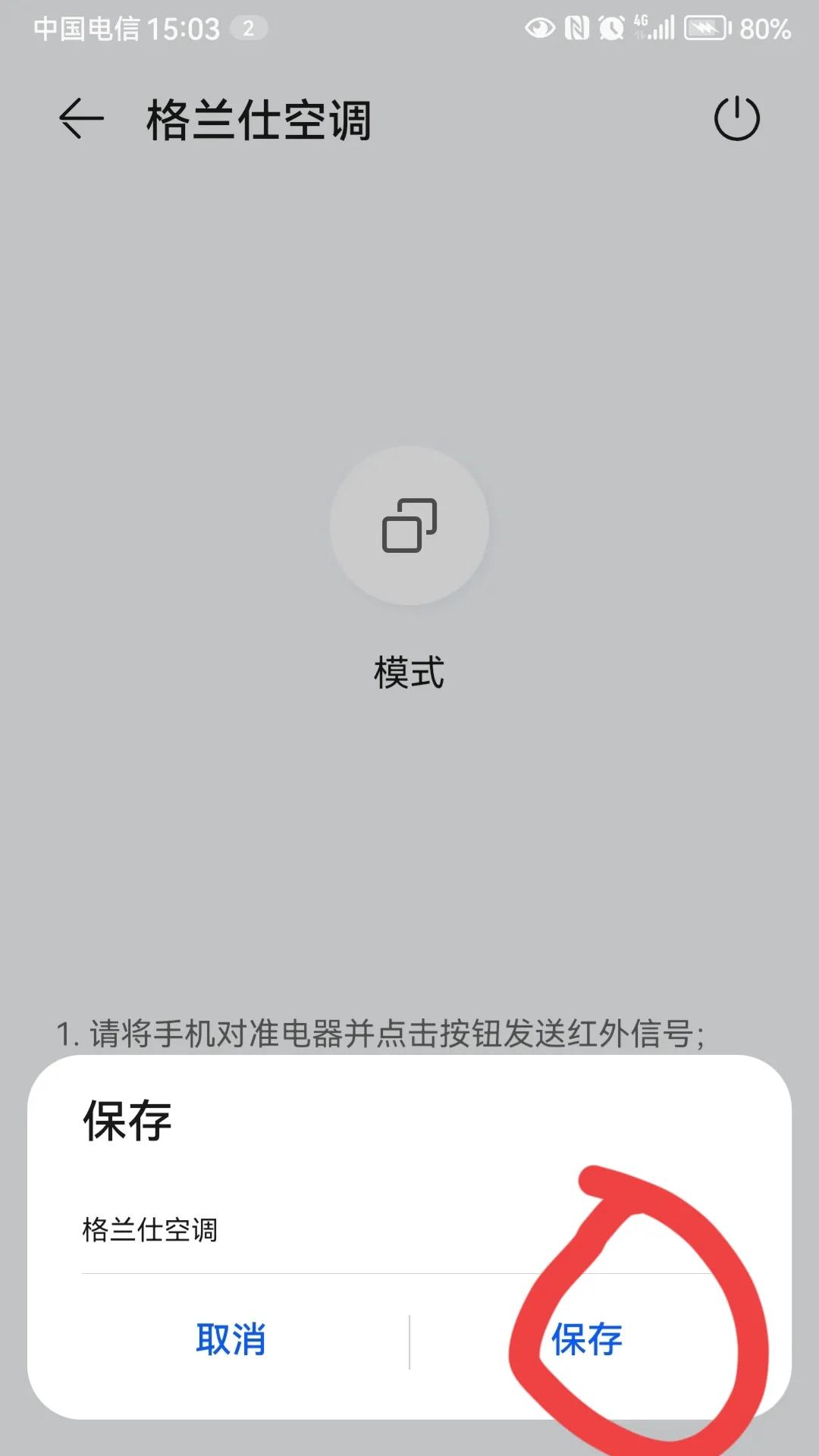Tap the back arrow to leave 格兰仕空调
This screenshot has width=819, height=1456.
(x=80, y=119)
